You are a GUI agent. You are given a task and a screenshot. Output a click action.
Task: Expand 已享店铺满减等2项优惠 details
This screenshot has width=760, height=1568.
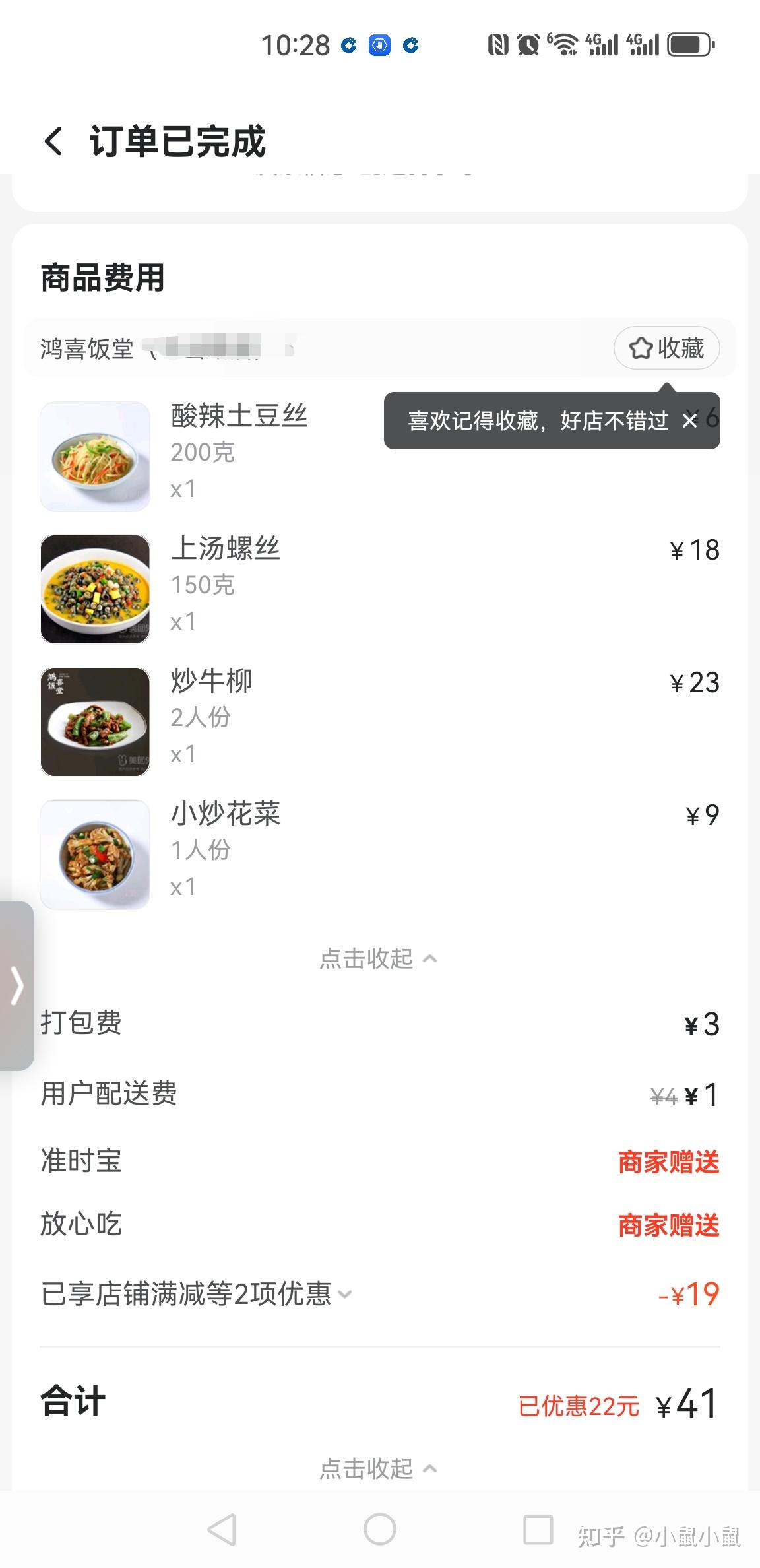(x=197, y=1294)
